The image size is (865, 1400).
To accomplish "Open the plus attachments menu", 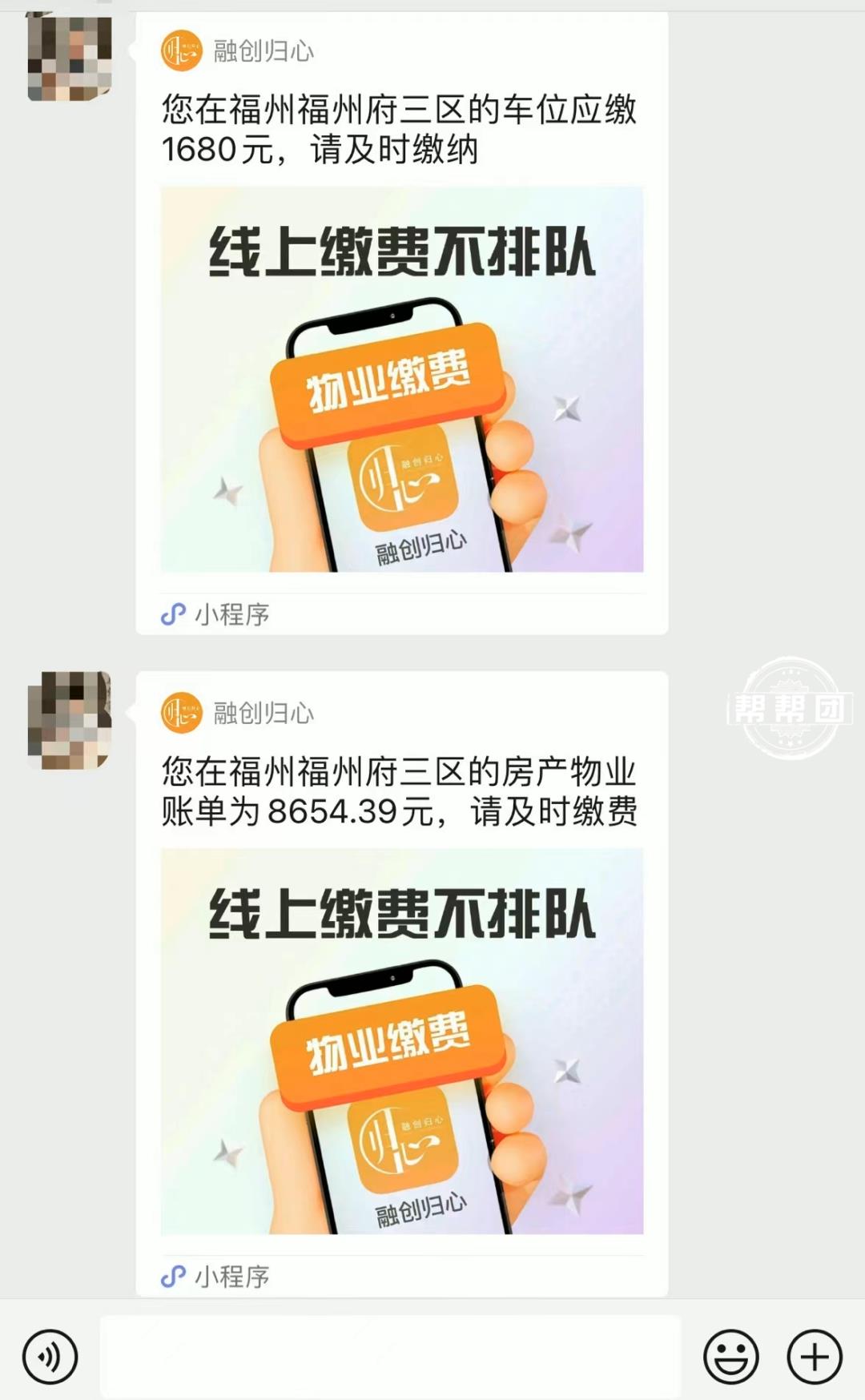I will [815, 1357].
